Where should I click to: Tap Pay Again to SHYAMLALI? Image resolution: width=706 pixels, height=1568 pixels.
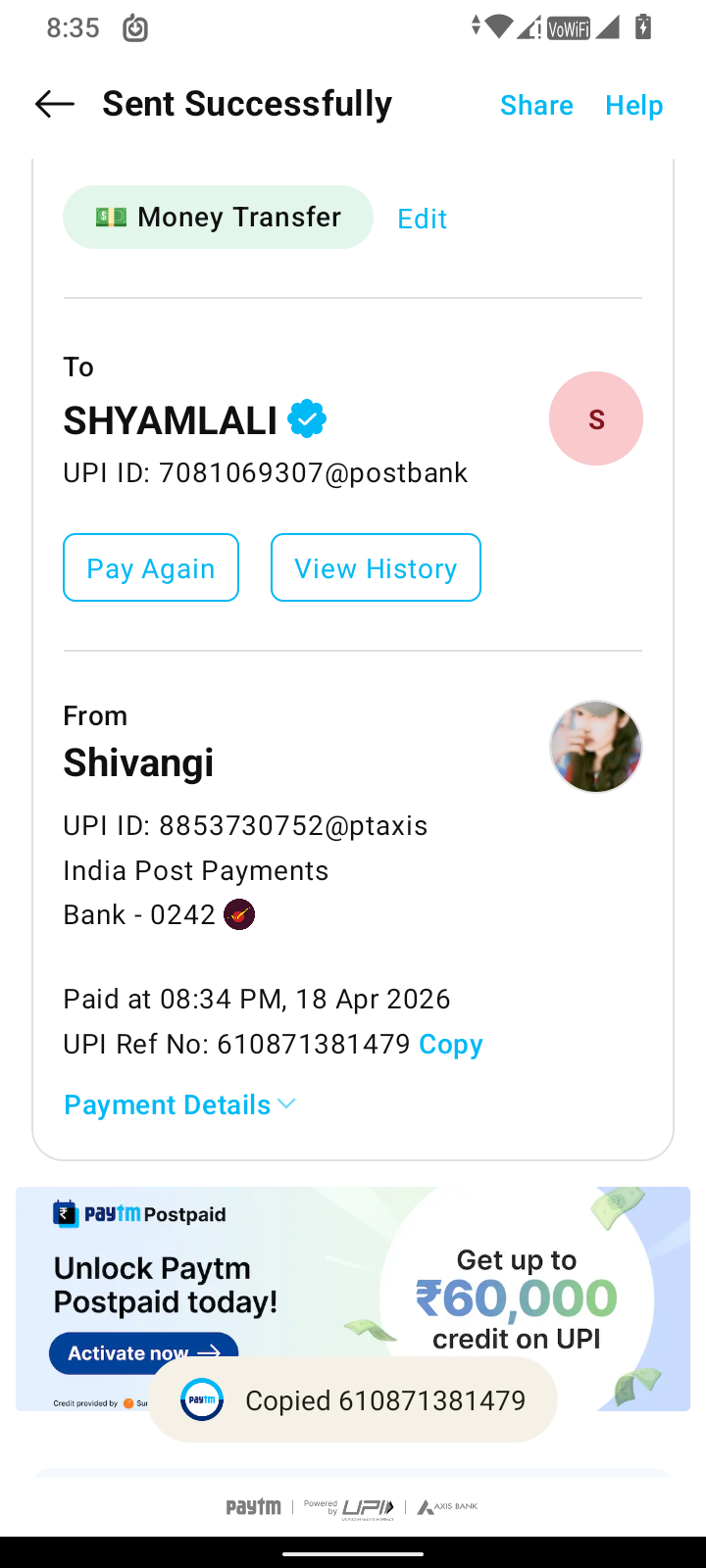[151, 568]
